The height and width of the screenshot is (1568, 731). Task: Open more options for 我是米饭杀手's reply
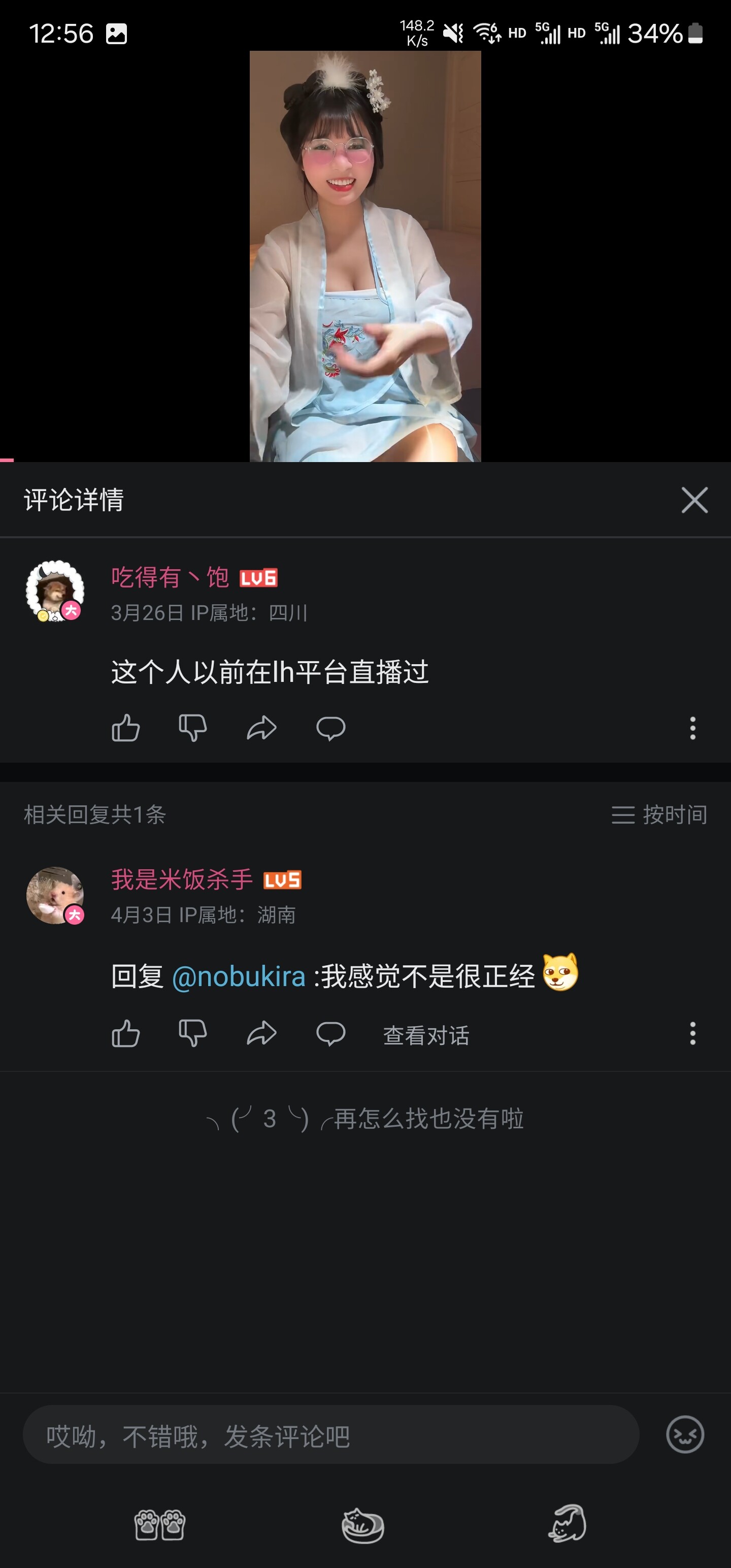tap(692, 1033)
